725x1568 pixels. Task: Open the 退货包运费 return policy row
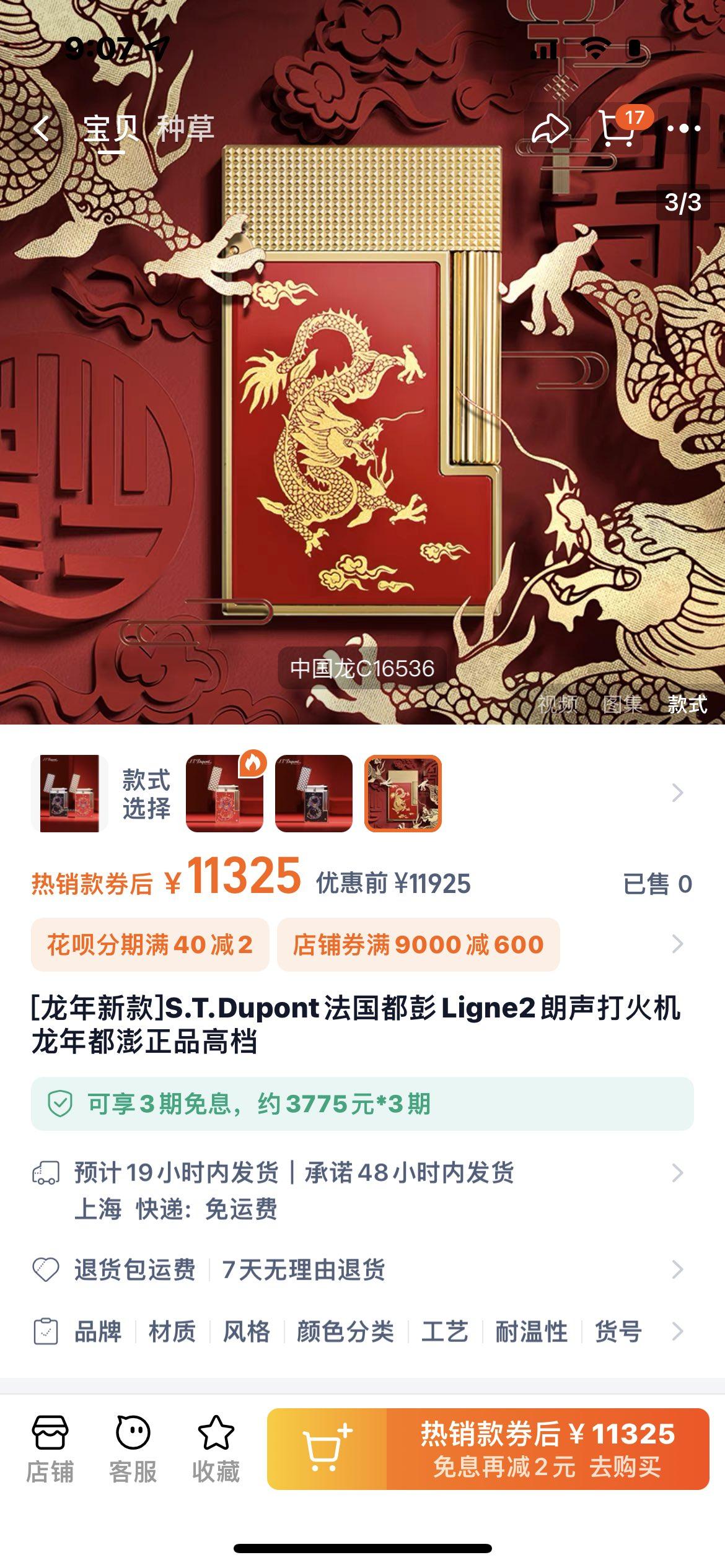pos(362,1270)
